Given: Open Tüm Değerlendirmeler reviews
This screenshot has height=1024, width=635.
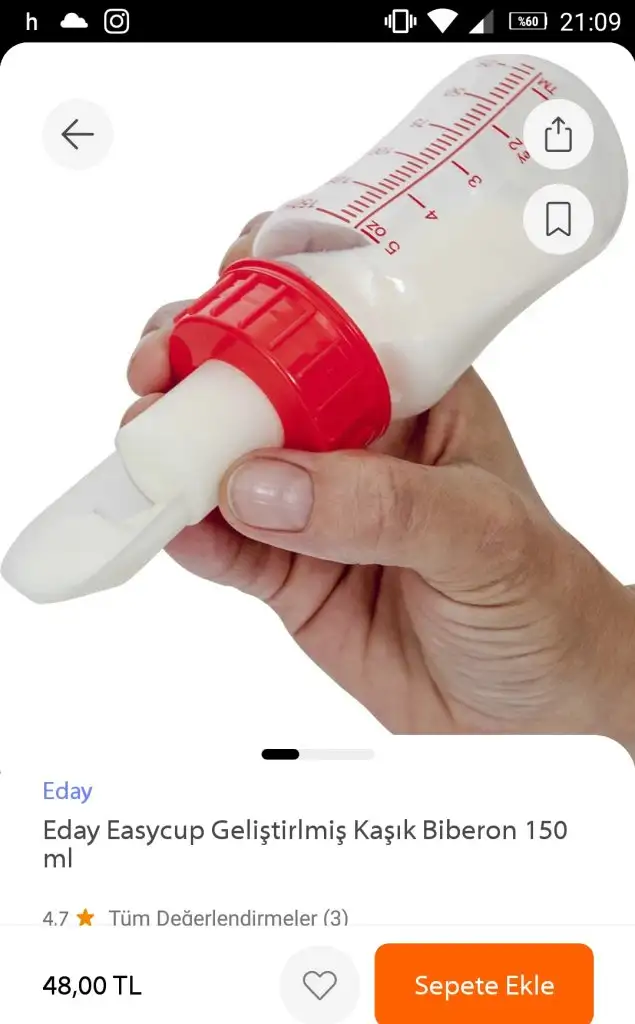Looking at the screenshot, I should (228, 918).
